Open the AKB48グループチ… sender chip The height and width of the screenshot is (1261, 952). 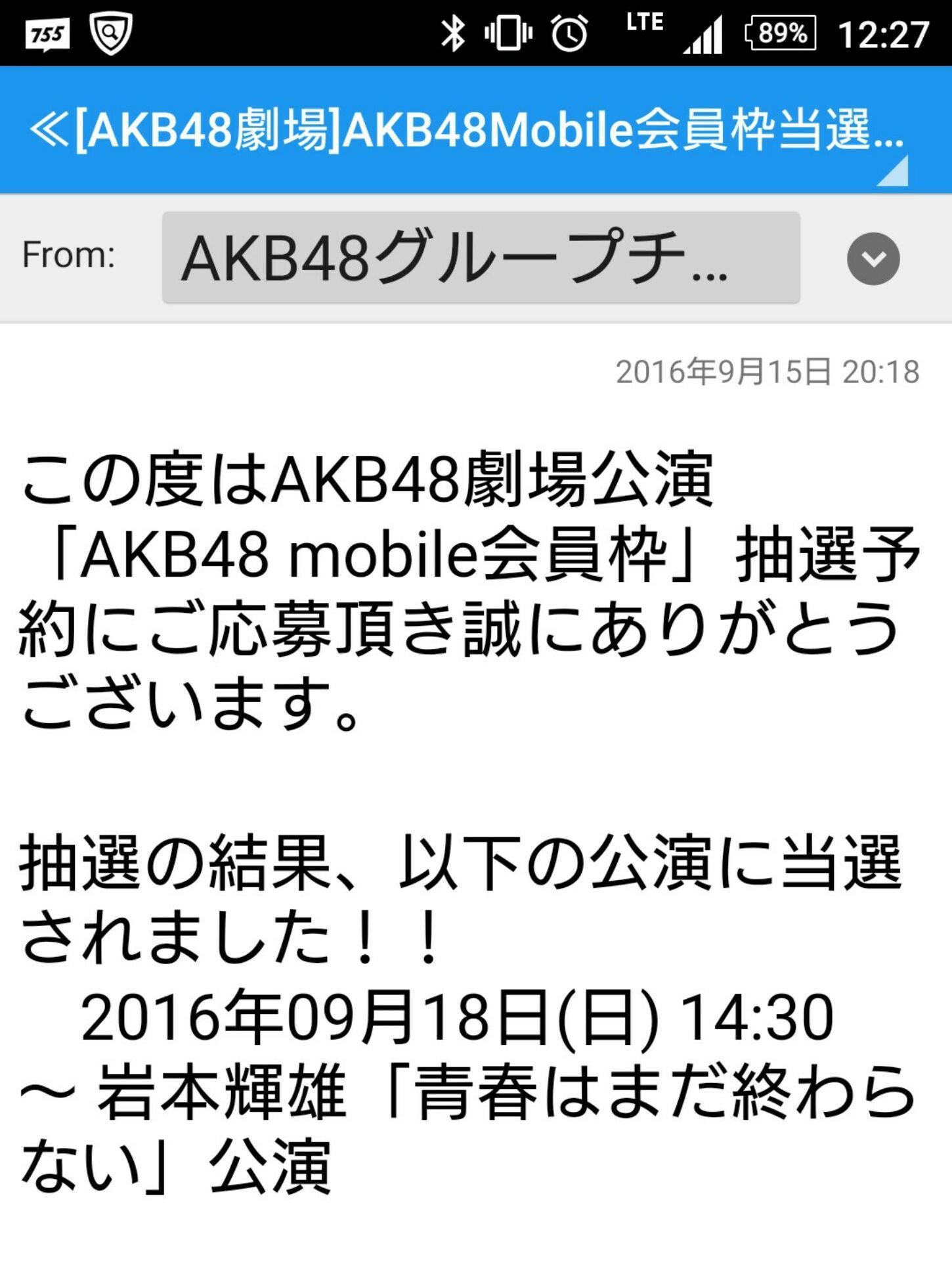point(481,257)
